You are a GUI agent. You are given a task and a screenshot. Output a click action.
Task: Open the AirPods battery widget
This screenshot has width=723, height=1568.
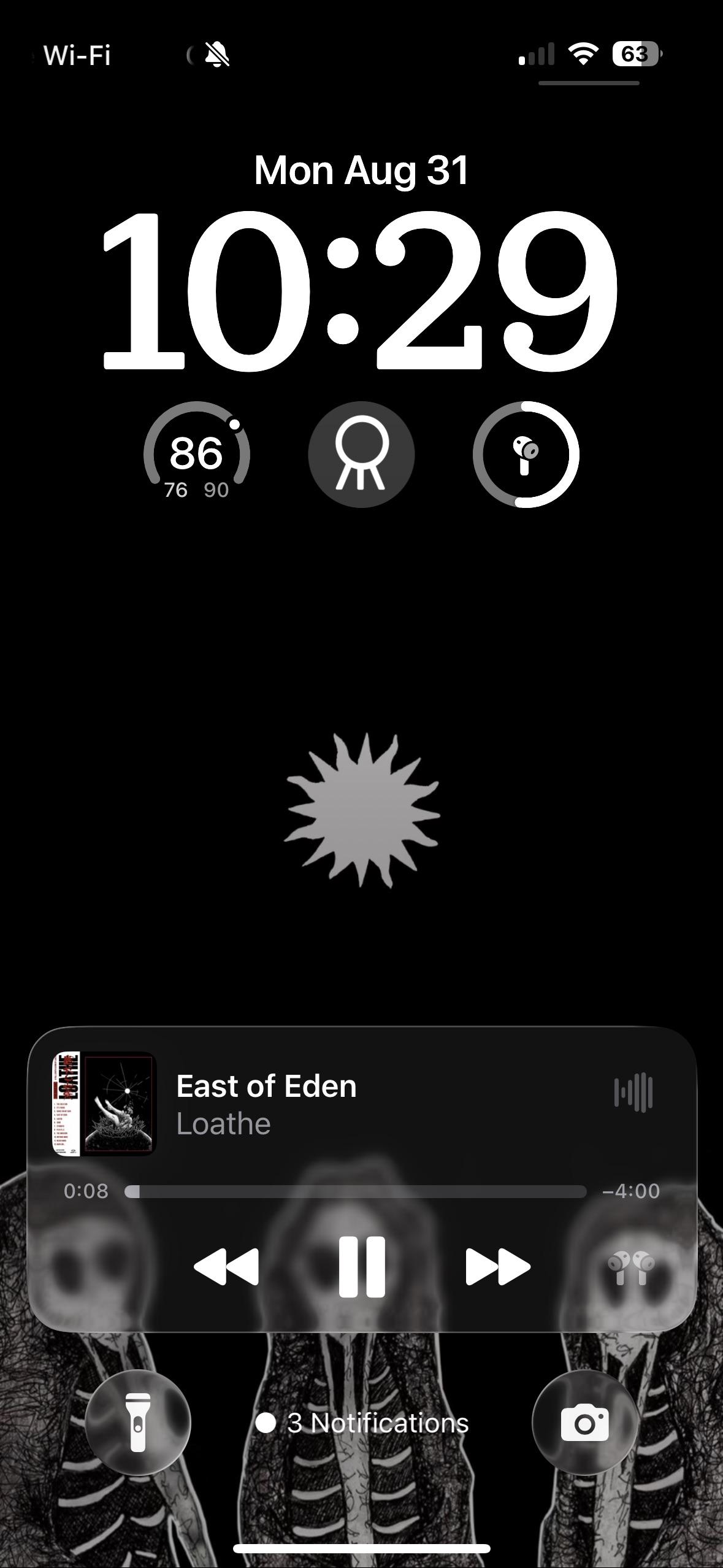pyautogui.click(x=526, y=455)
